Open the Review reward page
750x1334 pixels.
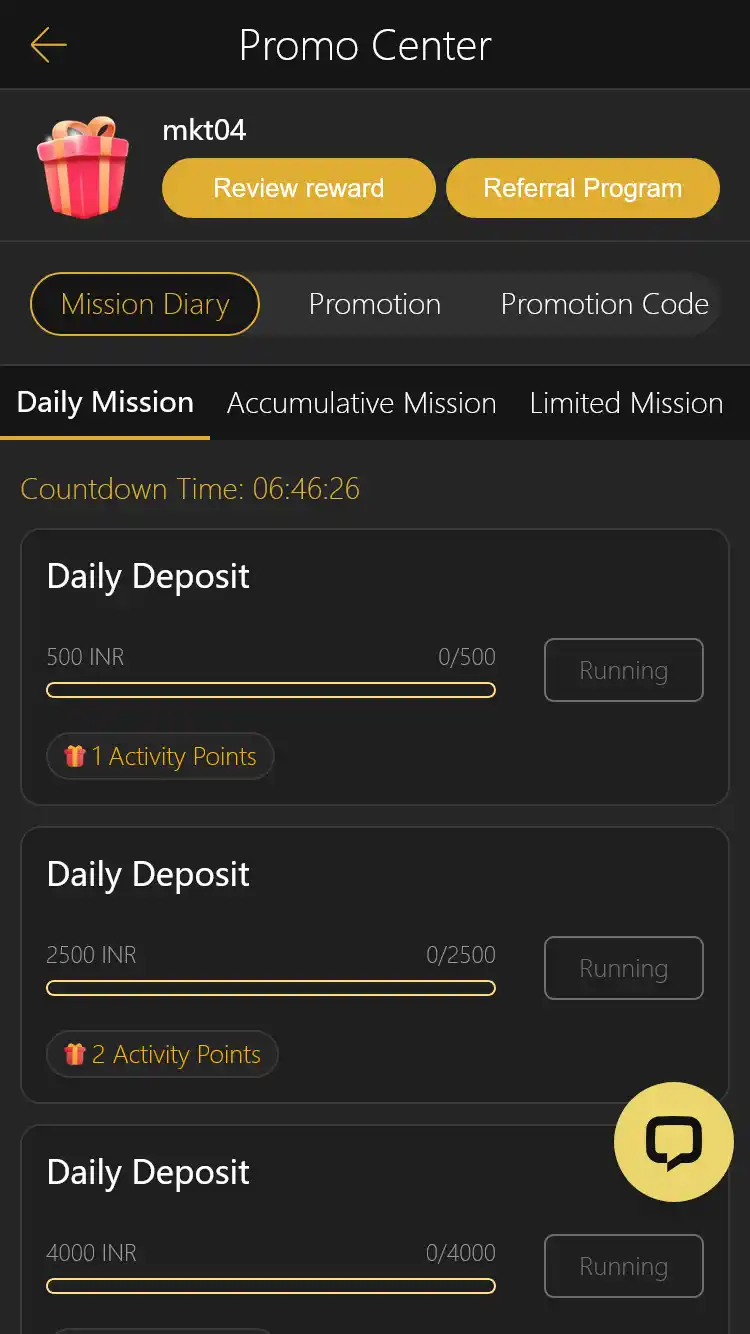pos(298,187)
